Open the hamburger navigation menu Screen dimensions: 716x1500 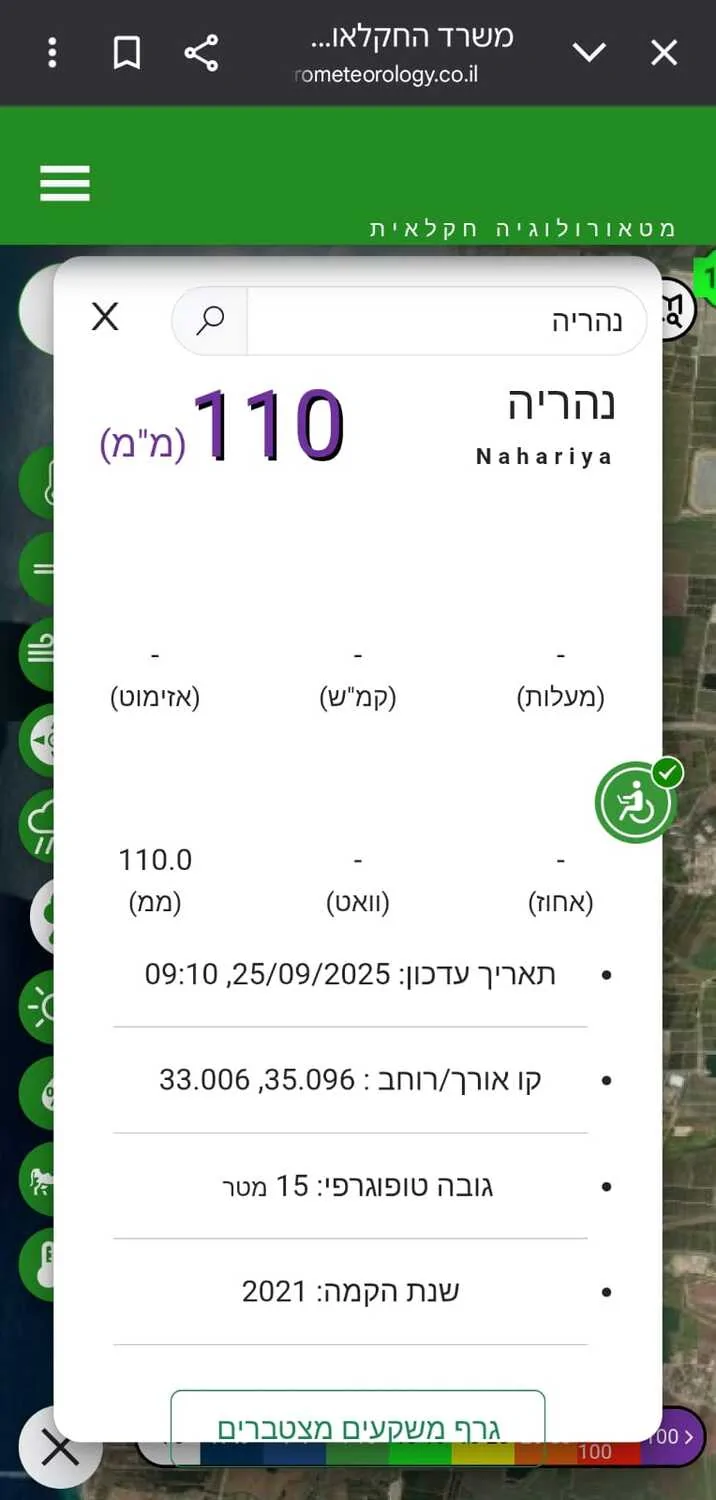tap(65, 183)
